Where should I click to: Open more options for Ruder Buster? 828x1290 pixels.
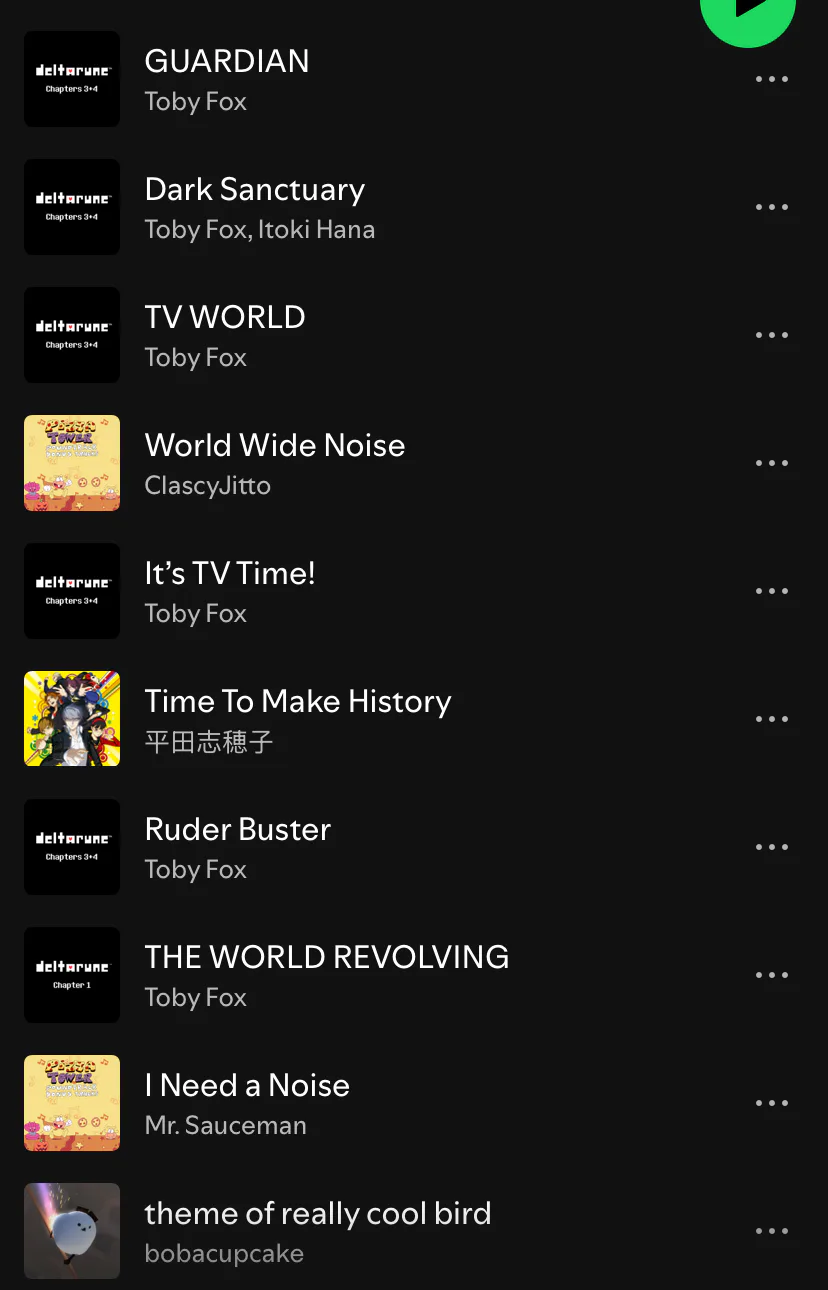[x=772, y=848]
